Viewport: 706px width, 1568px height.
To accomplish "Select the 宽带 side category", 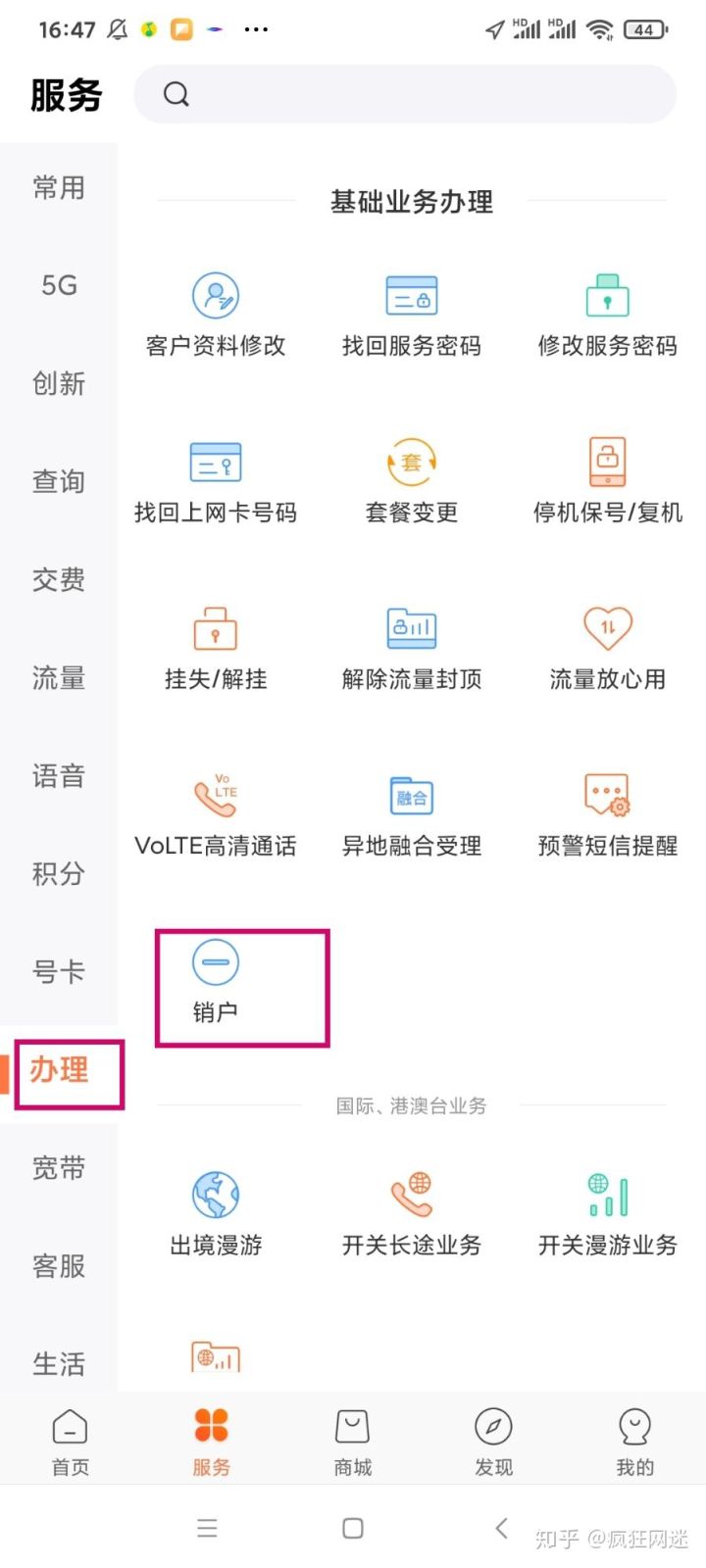I will pyautogui.click(x=59, y=1168).
